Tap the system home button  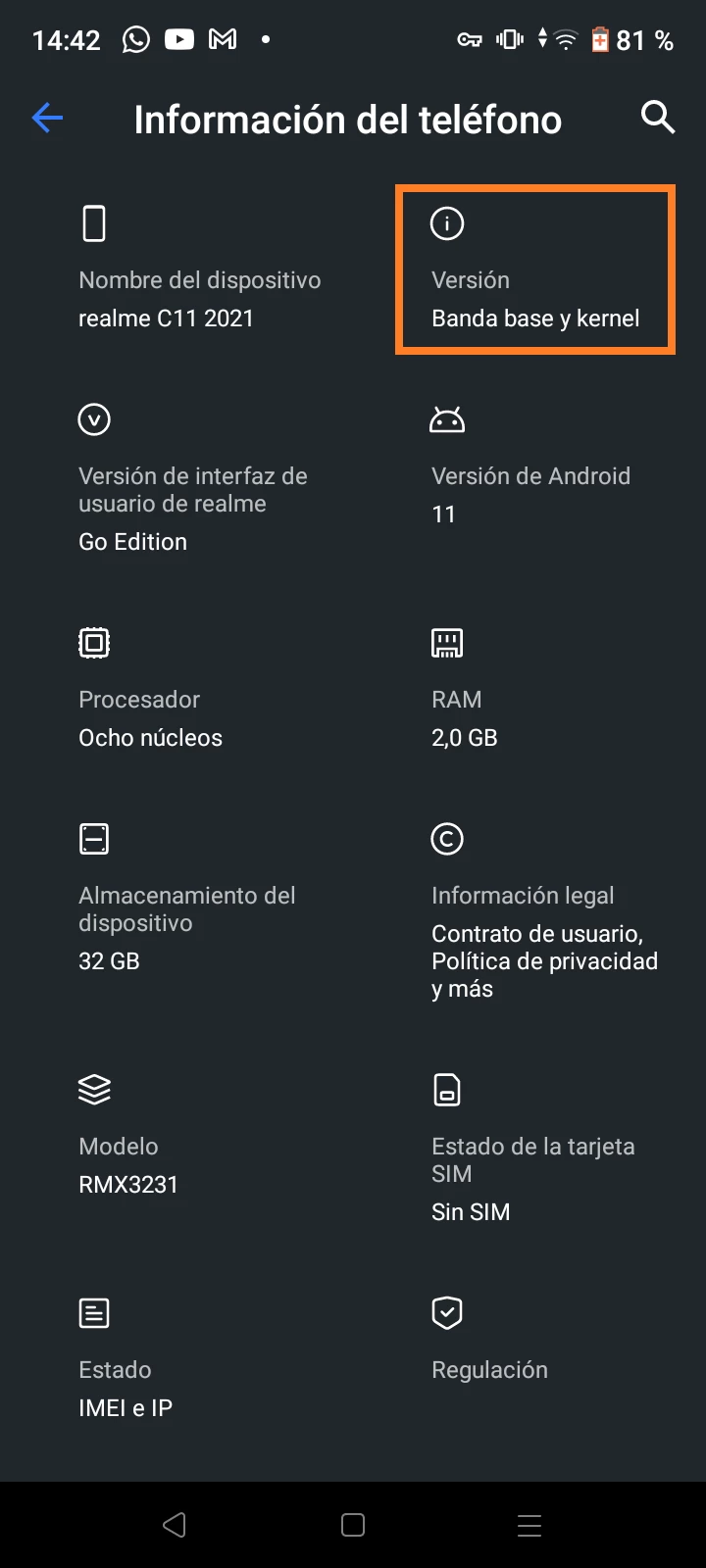click(x=353, y=1525)
